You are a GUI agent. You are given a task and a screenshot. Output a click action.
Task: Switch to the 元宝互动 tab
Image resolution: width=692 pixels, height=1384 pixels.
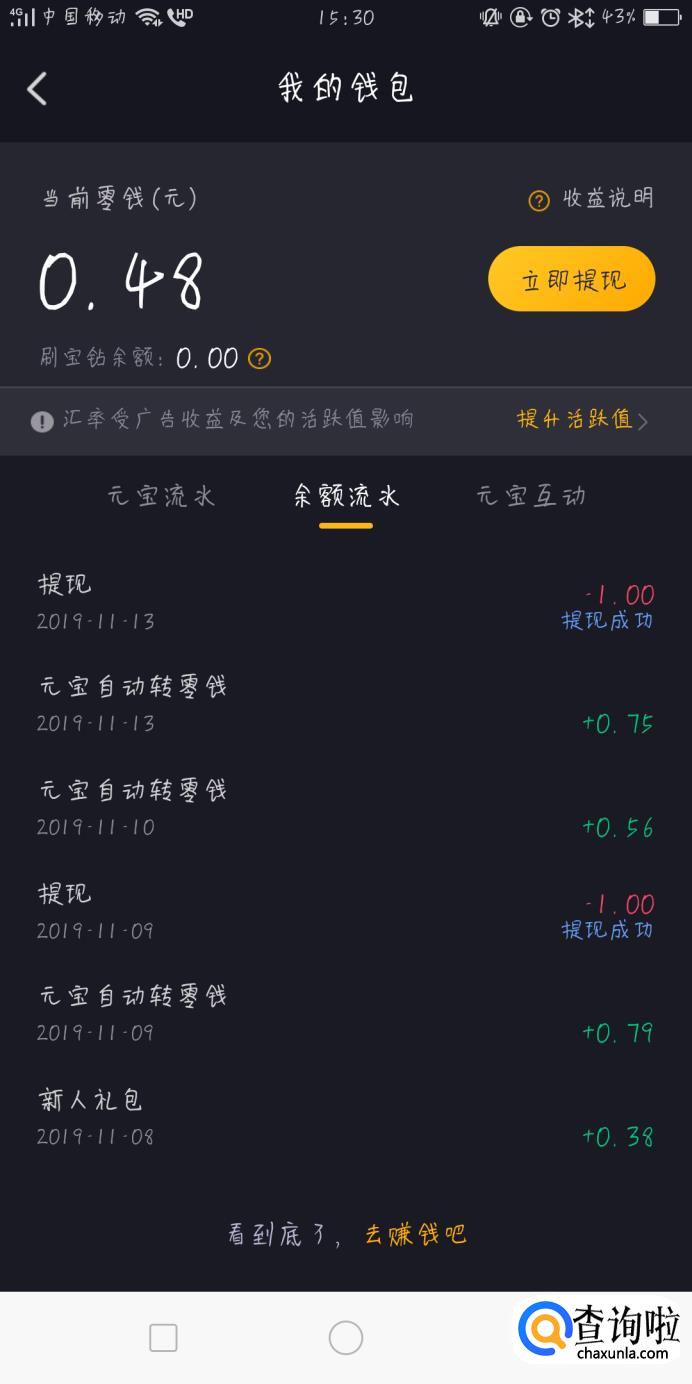(531, 496)
